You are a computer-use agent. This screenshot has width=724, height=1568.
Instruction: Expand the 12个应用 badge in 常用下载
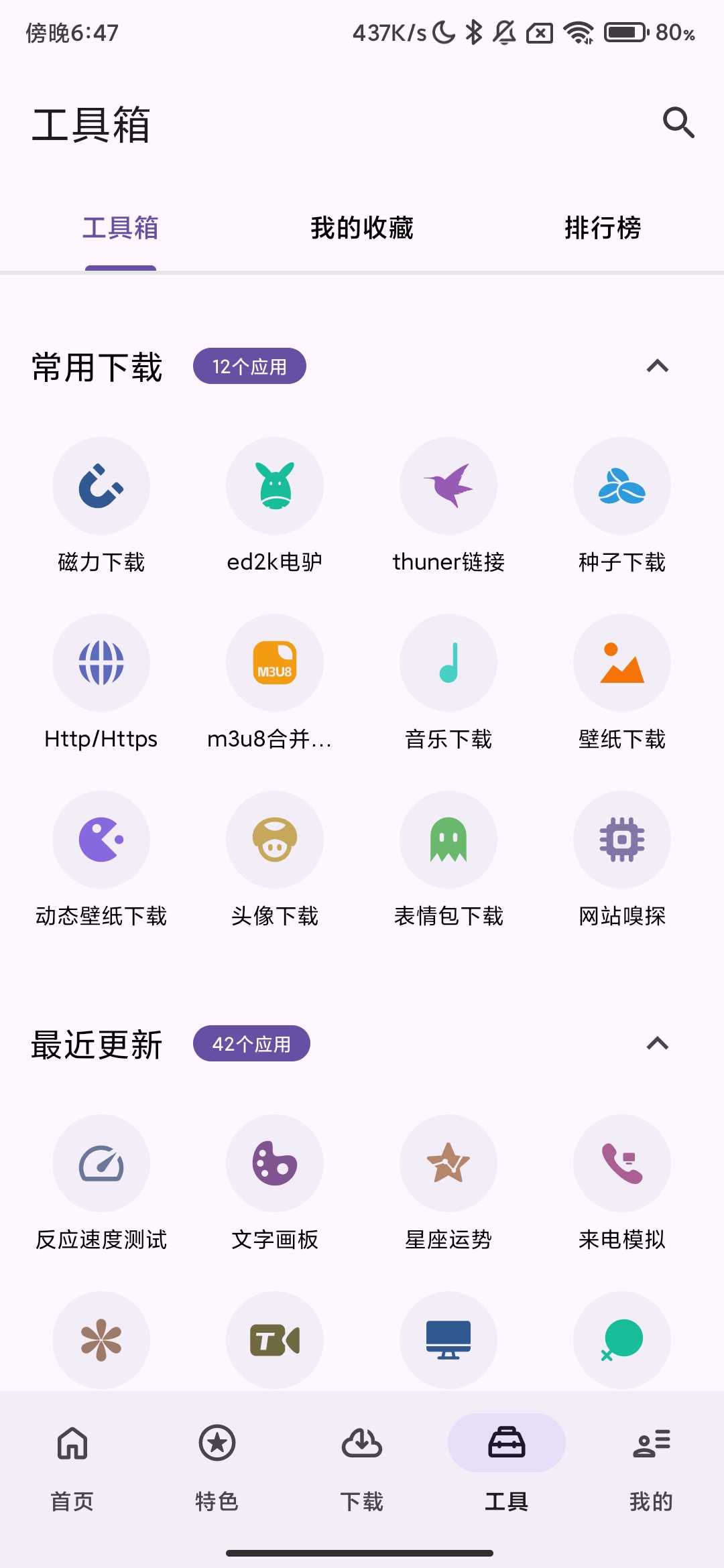point(249,366)
